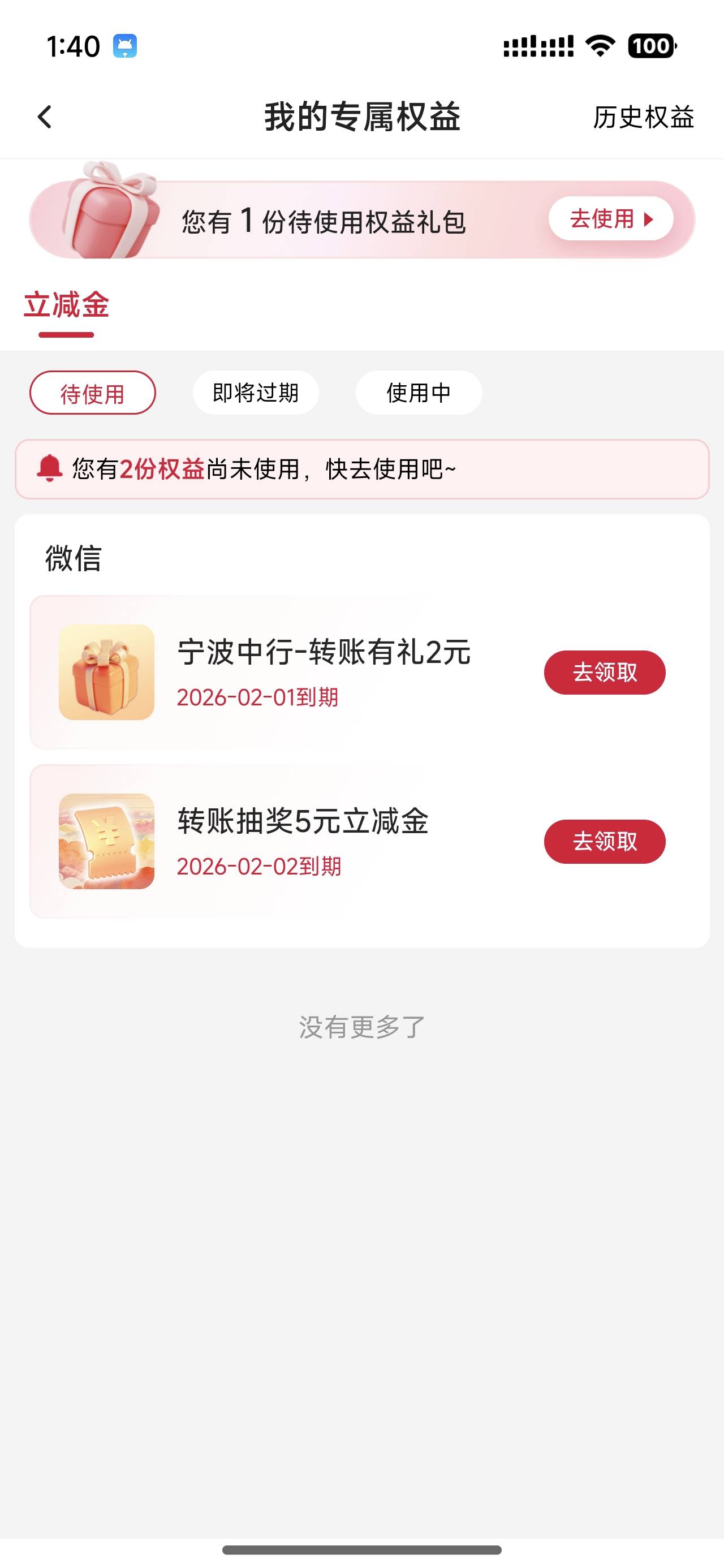The width and height of the screenshot is (724, 1568).
Task: Claim 转账抽奖5元立减金 with 去领取
Action: pos(604,842)
